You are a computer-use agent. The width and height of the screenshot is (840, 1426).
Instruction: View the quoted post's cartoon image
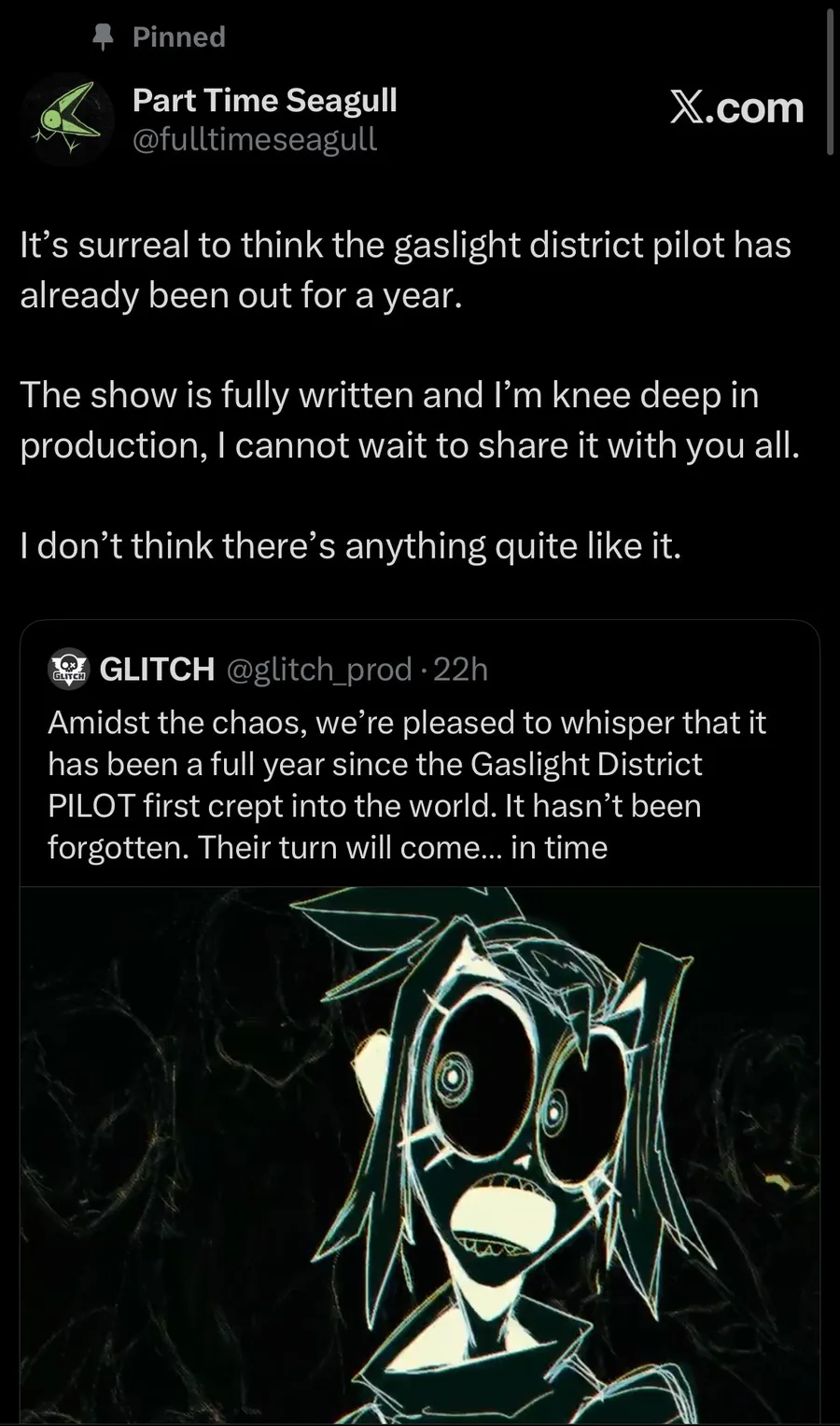420,1153
